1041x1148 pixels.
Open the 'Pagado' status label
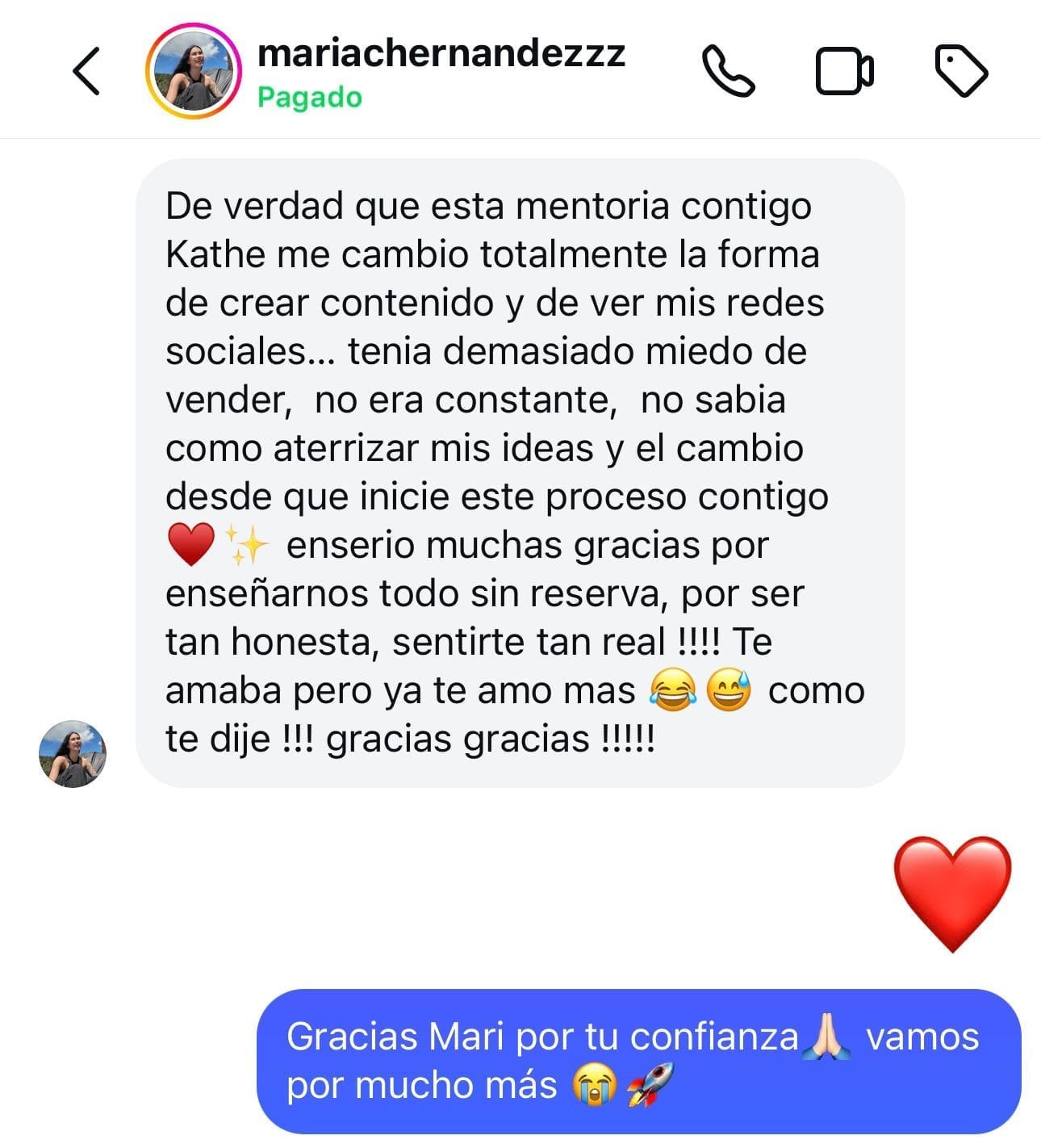307,98
